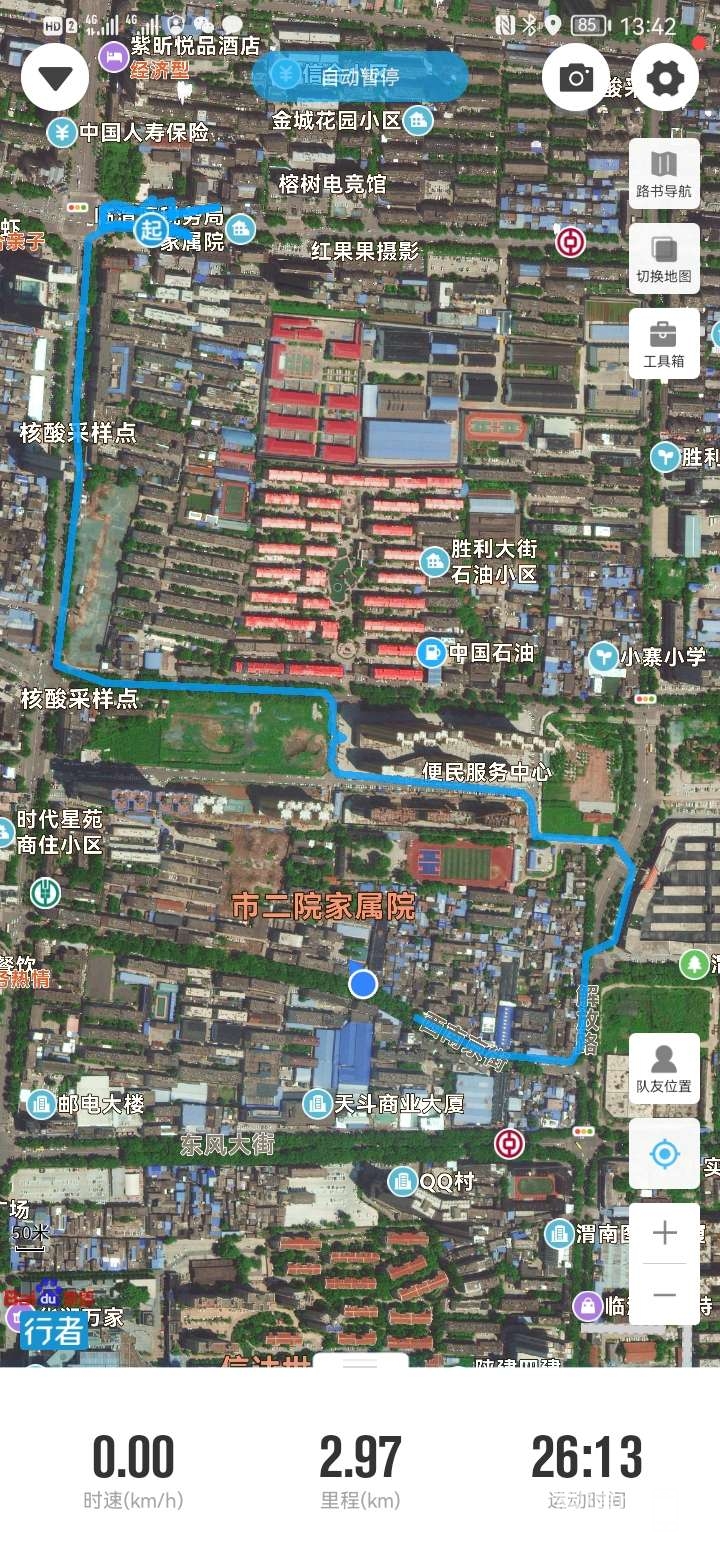Open the camera to take a photo
Screen dimensions: 720x1560
tap(576, 77)
